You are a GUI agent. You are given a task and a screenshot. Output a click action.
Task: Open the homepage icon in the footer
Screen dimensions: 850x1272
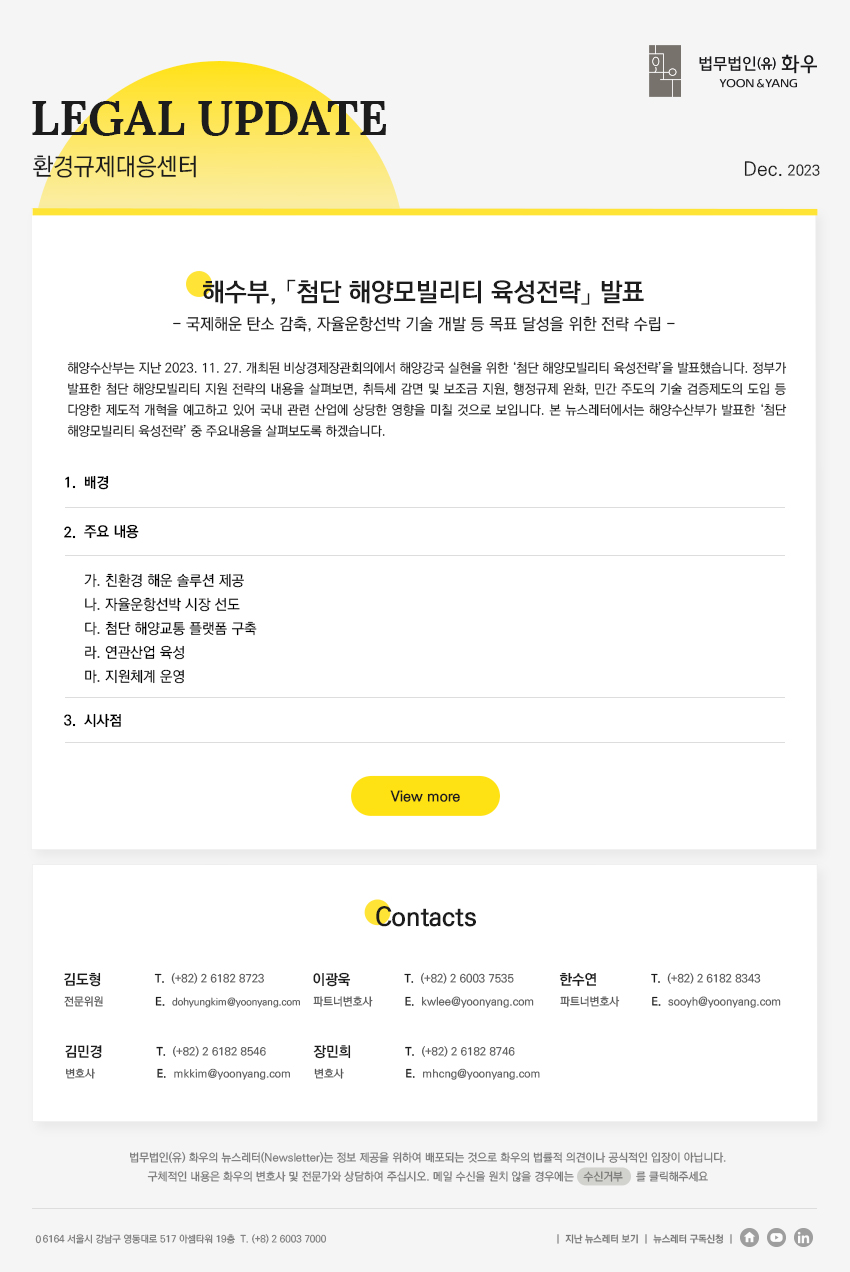[x=749, y=1238]
